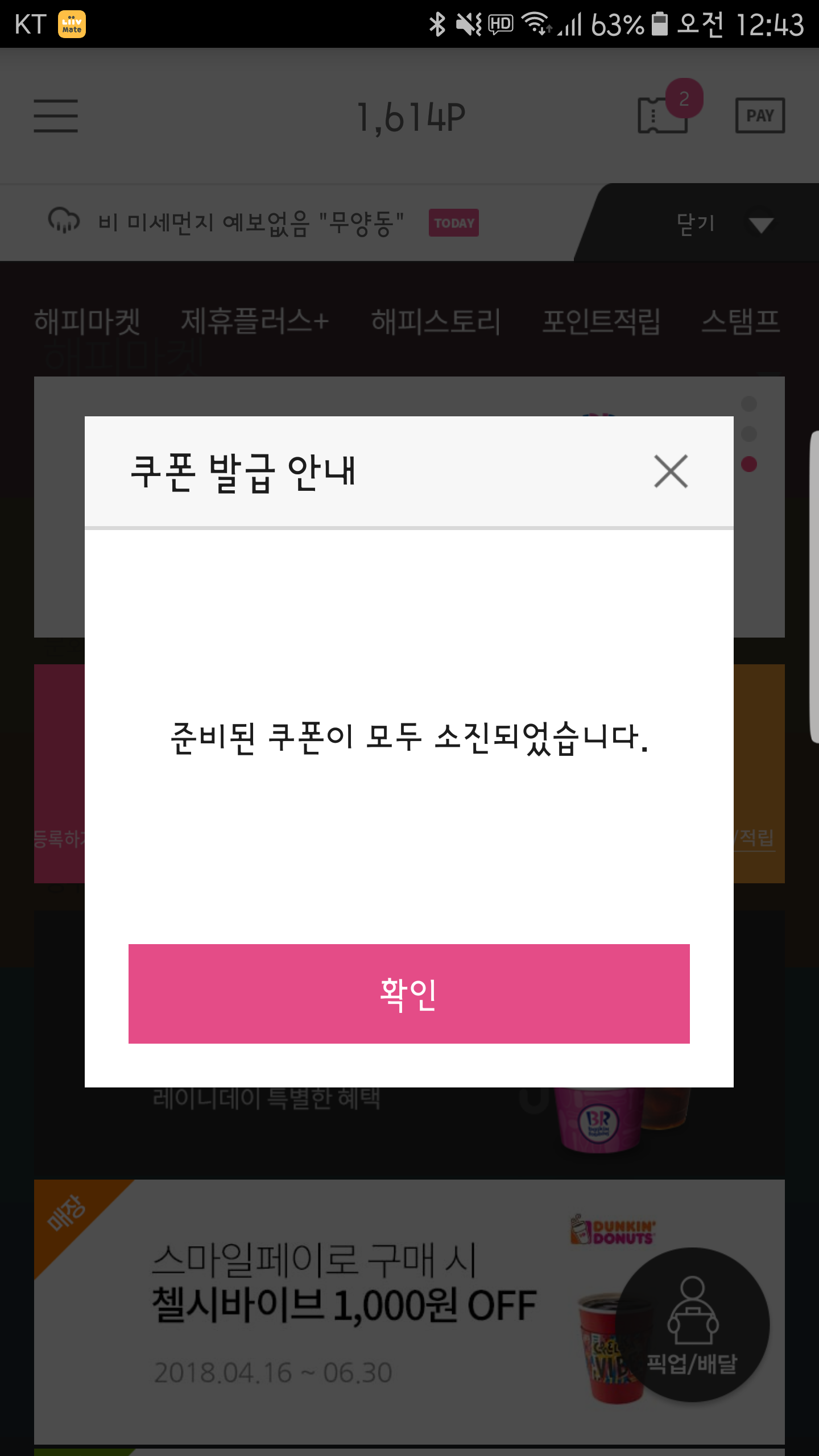Close the 쿠폰 발급 안내 dialog

pos(671,471)
